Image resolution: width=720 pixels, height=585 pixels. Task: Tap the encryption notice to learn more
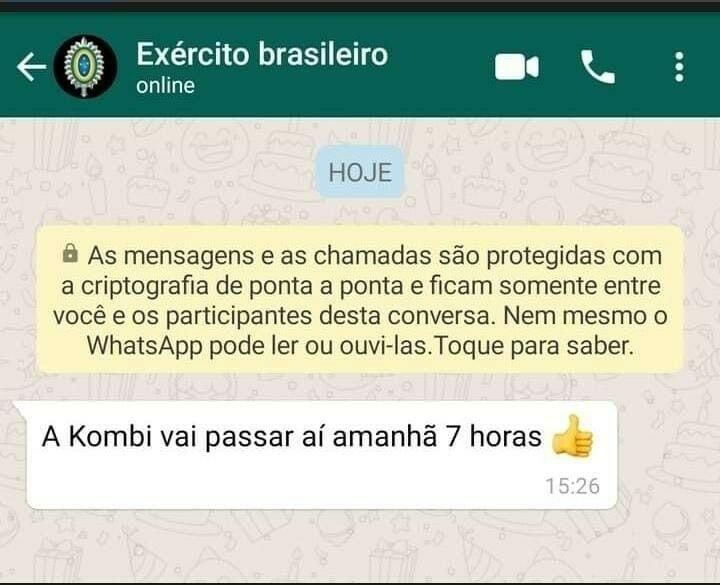[360, 300]
